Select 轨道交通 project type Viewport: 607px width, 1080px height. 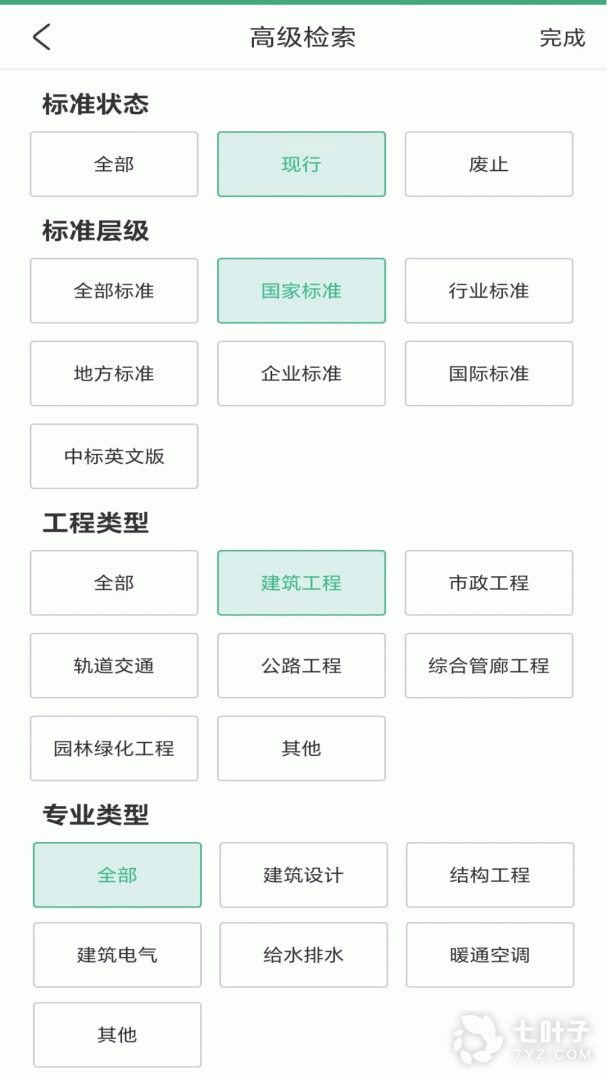coord(114,666)
